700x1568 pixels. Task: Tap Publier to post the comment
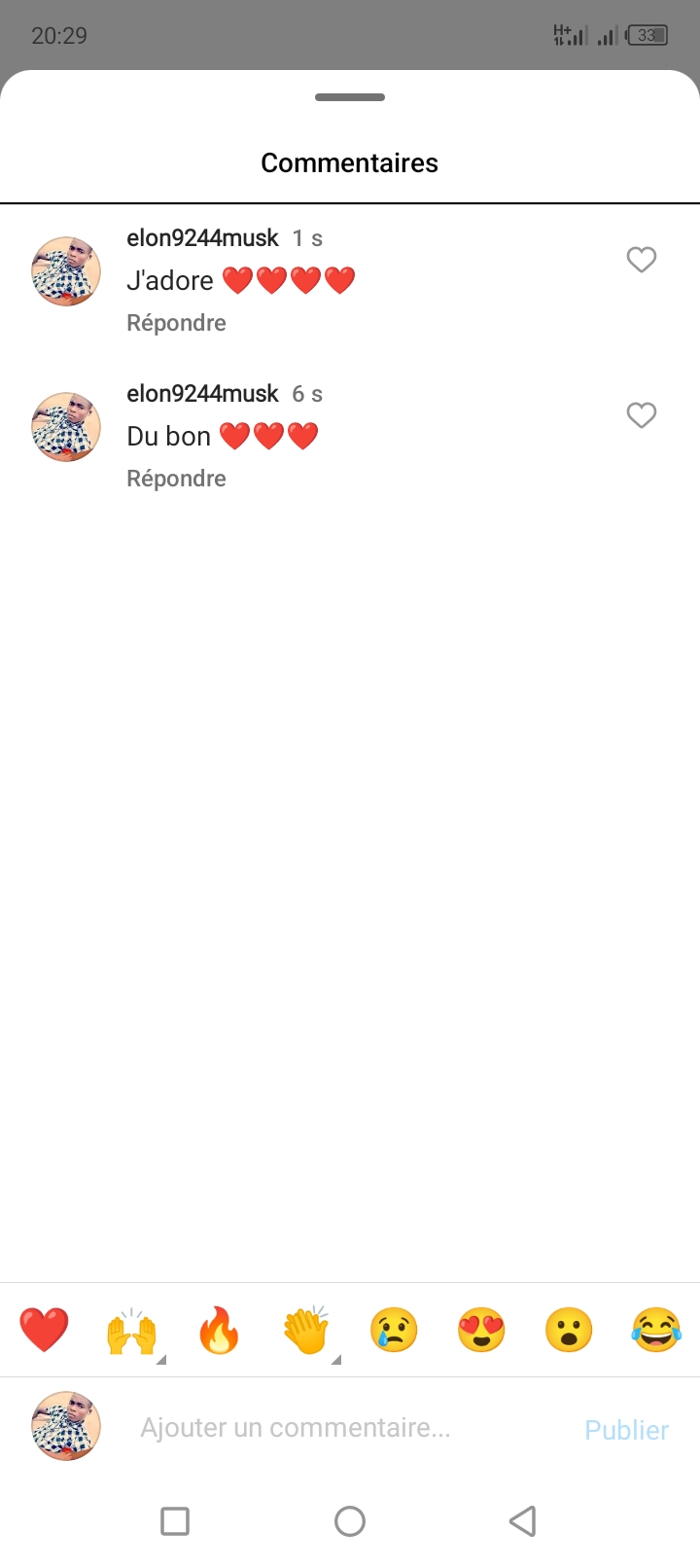[x=626, y=1430]
